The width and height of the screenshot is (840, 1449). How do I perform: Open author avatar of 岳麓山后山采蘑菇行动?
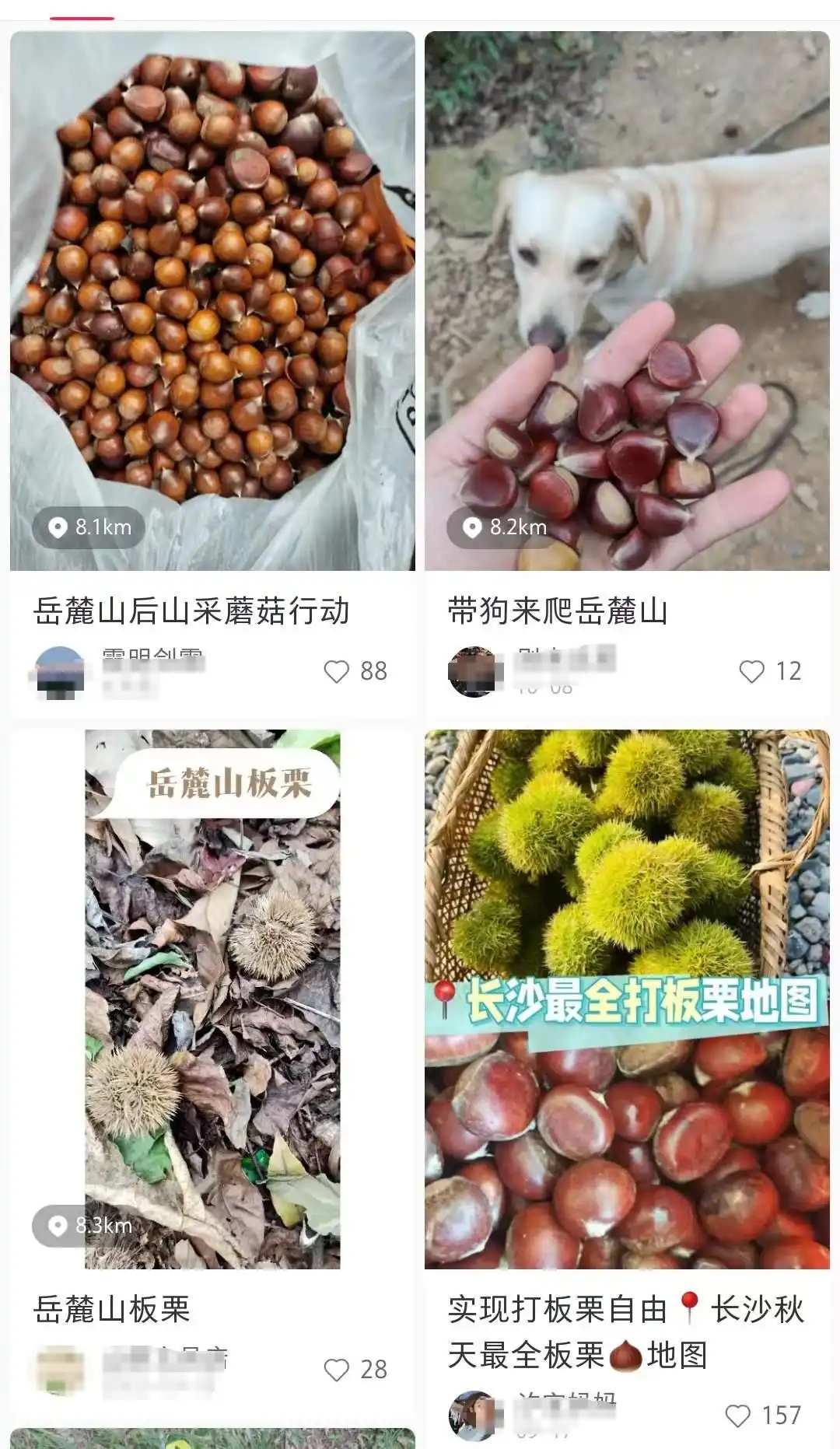click(x=60, y=672)
